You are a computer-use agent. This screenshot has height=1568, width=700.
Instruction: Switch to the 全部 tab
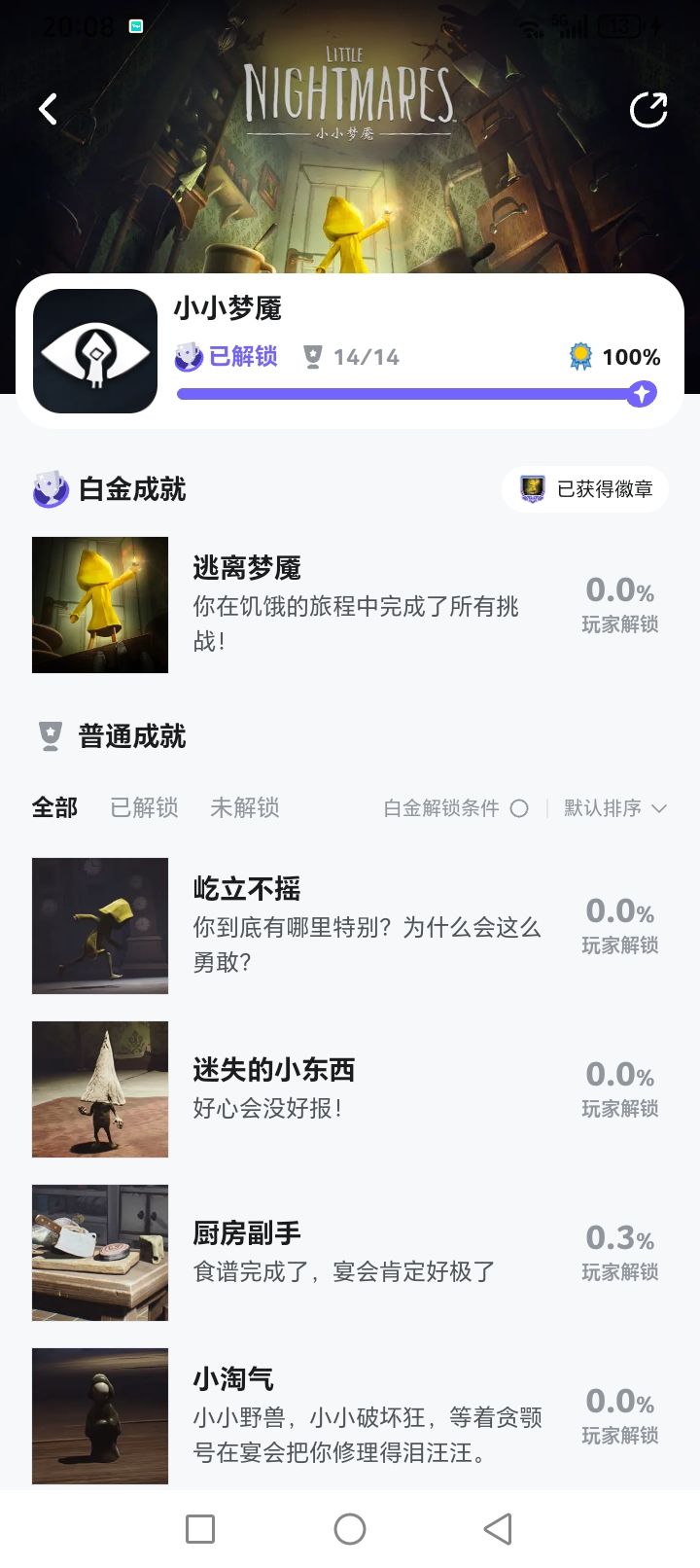(x=54, y=807)
